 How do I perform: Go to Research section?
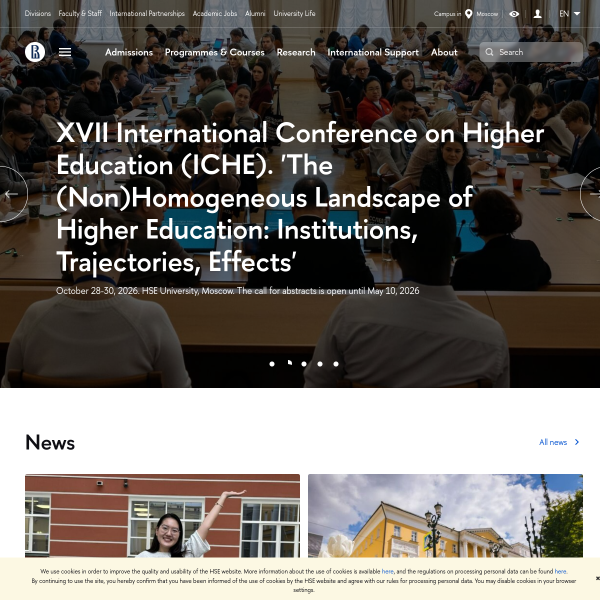click(296, 52)
